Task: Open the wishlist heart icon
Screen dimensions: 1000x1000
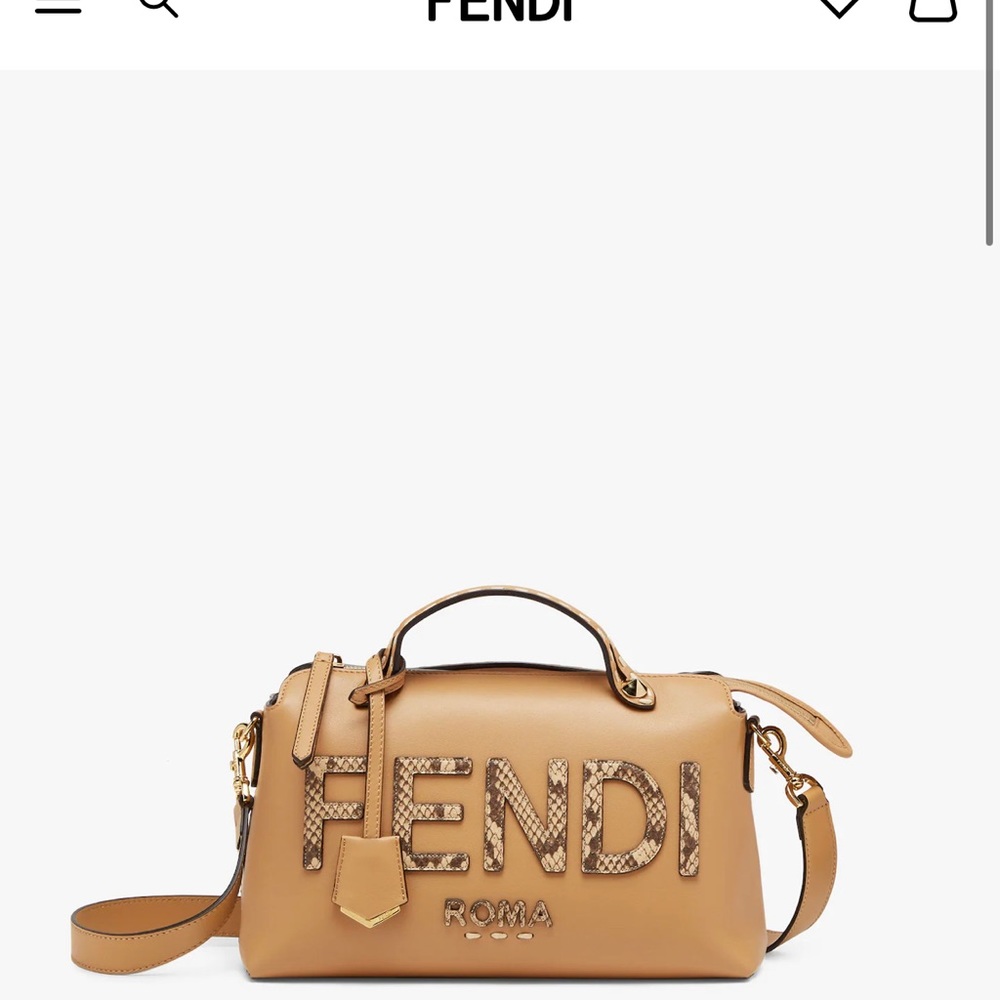Action: 839,7
